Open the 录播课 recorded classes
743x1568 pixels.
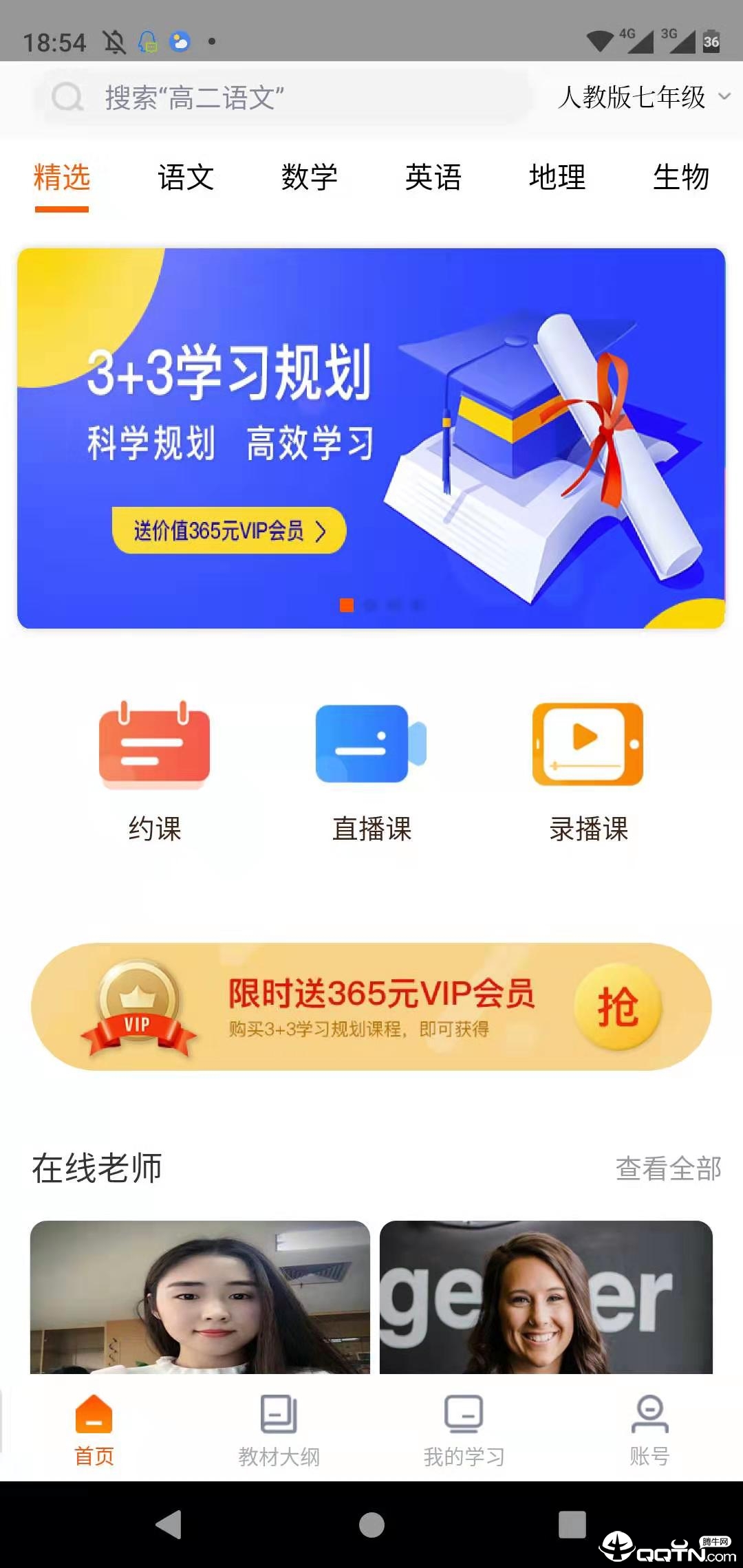(x=588, y=770)
